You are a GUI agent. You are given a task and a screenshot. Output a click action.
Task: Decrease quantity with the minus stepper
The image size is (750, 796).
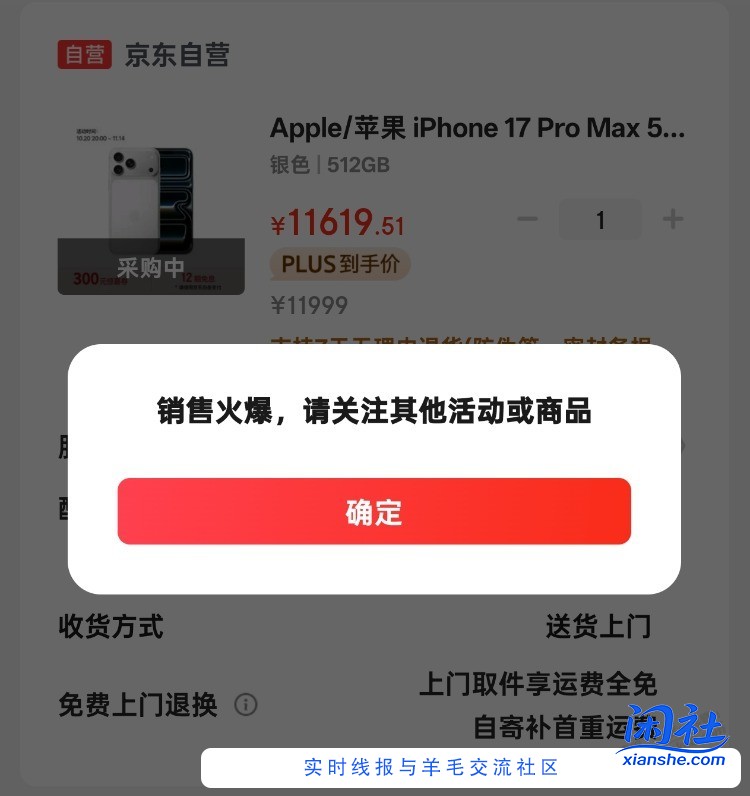[x=527, y=218]
